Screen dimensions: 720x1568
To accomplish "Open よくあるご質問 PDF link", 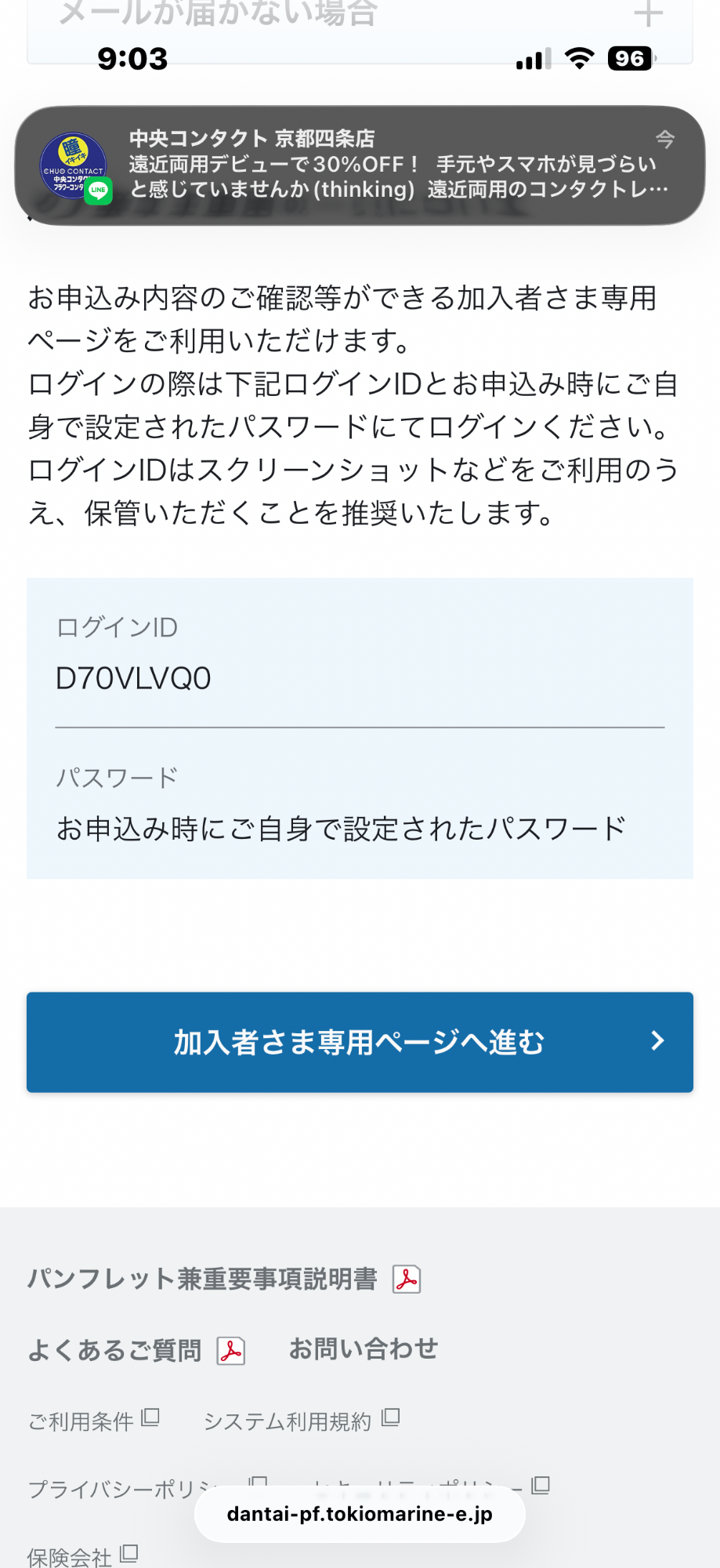I will (136, 1350).
